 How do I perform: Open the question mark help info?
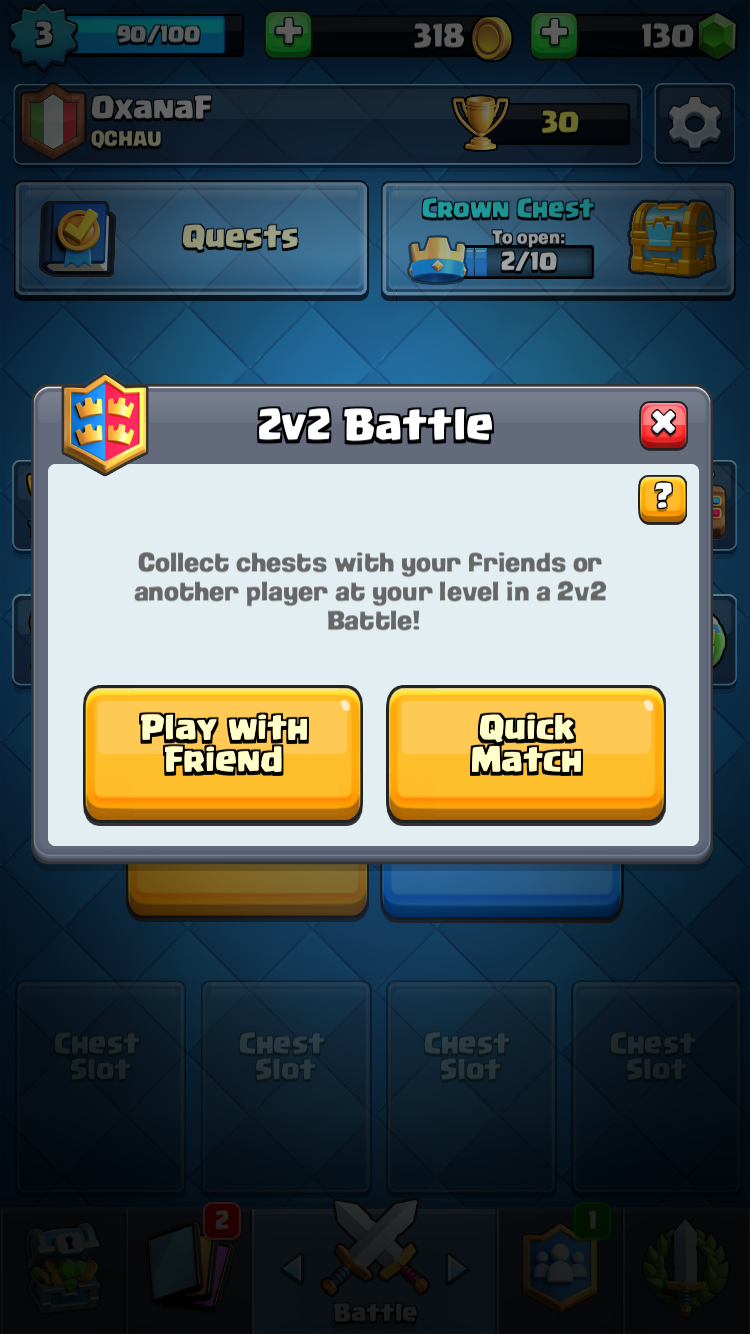(662, 498)
